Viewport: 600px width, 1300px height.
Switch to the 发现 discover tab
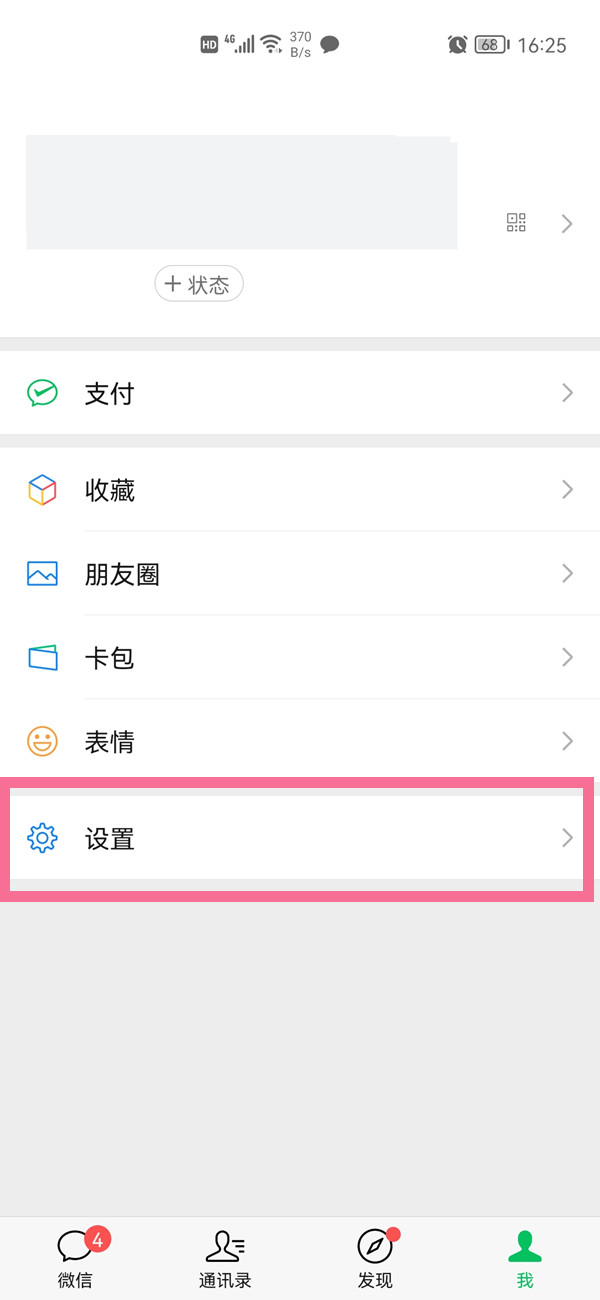click(x=375, y=1258)
